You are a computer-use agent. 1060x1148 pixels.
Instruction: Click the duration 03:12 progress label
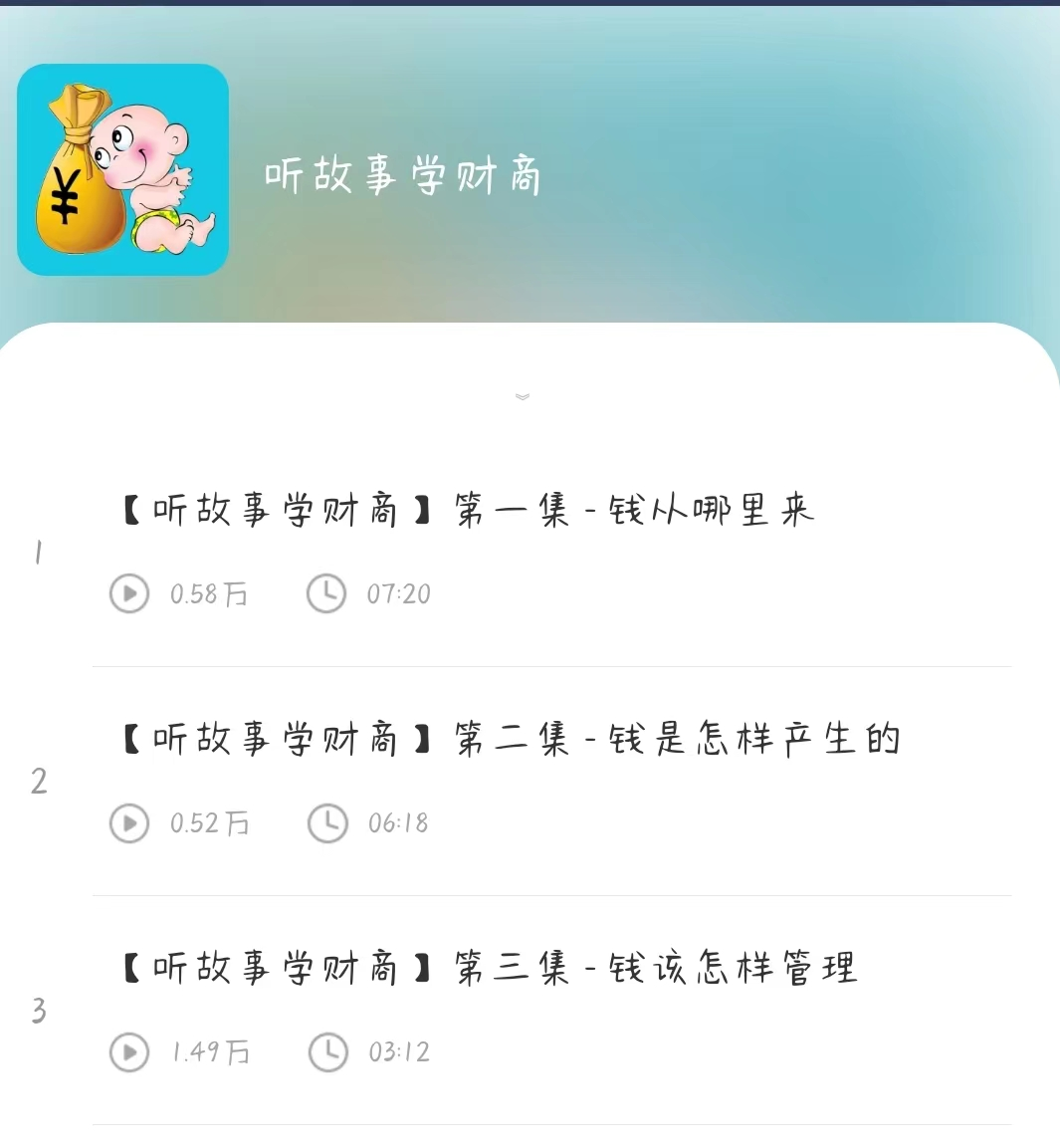click(x=399, y=1052)
